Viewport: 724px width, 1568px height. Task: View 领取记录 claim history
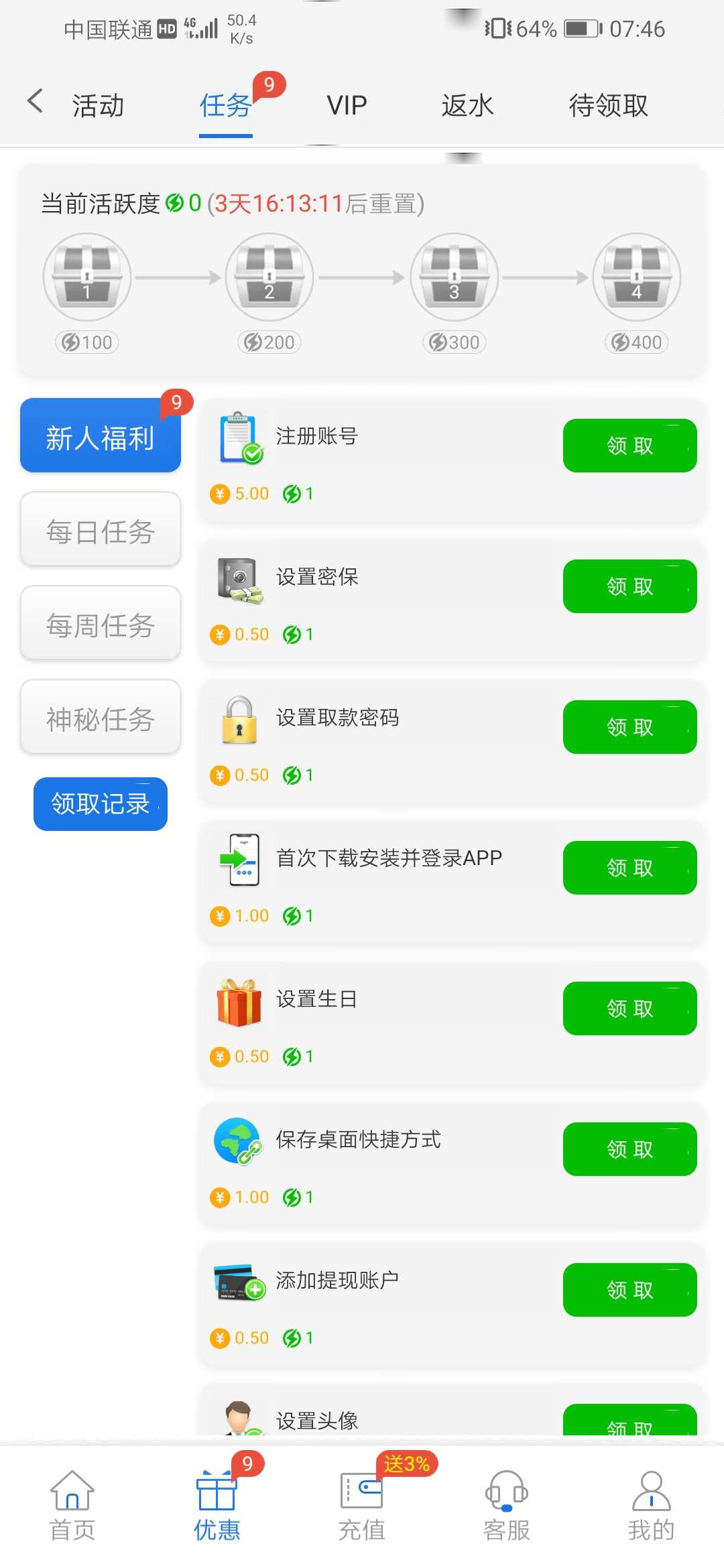click(101, 803)
